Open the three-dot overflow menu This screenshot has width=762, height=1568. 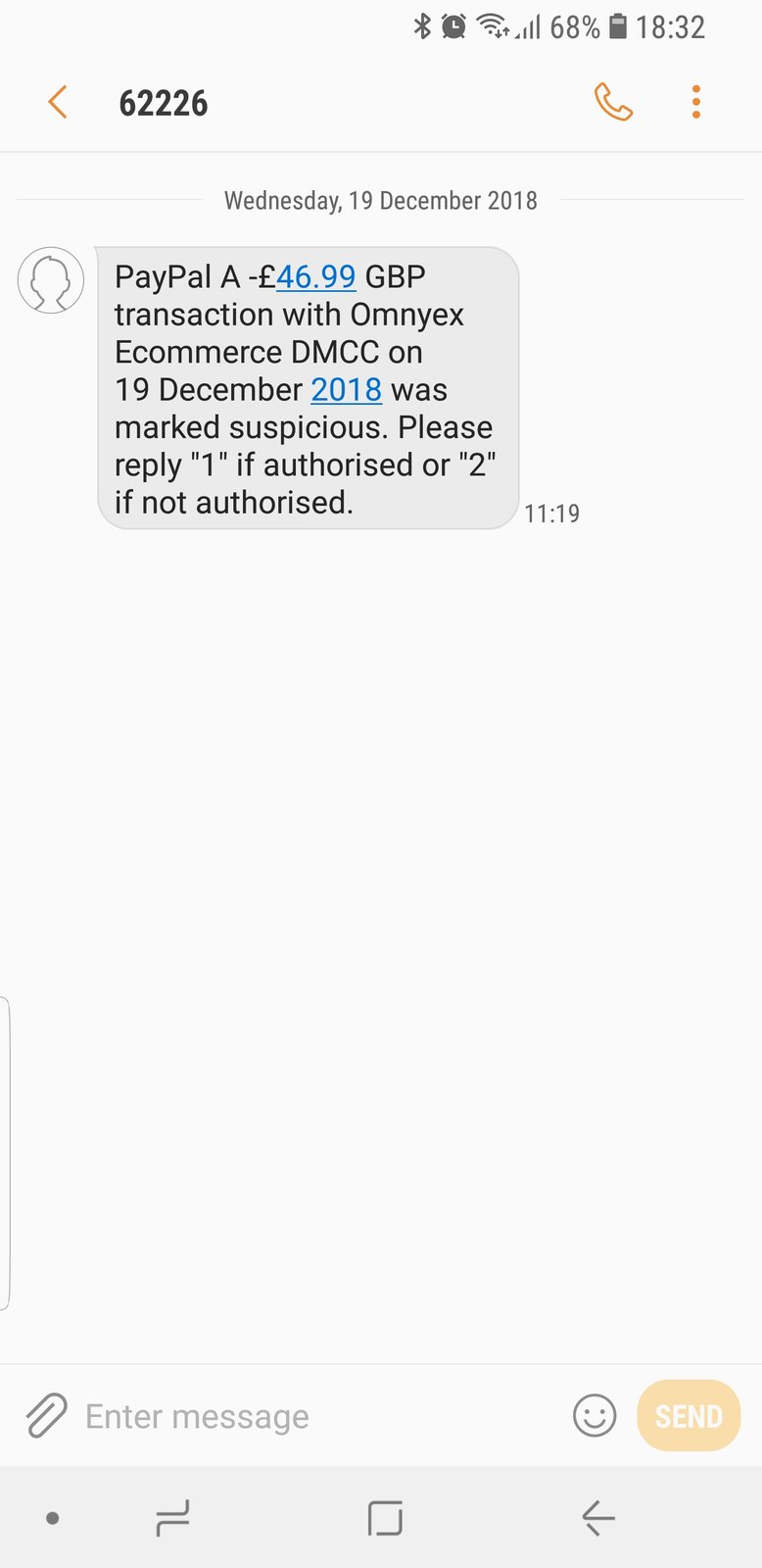(695, 102)
